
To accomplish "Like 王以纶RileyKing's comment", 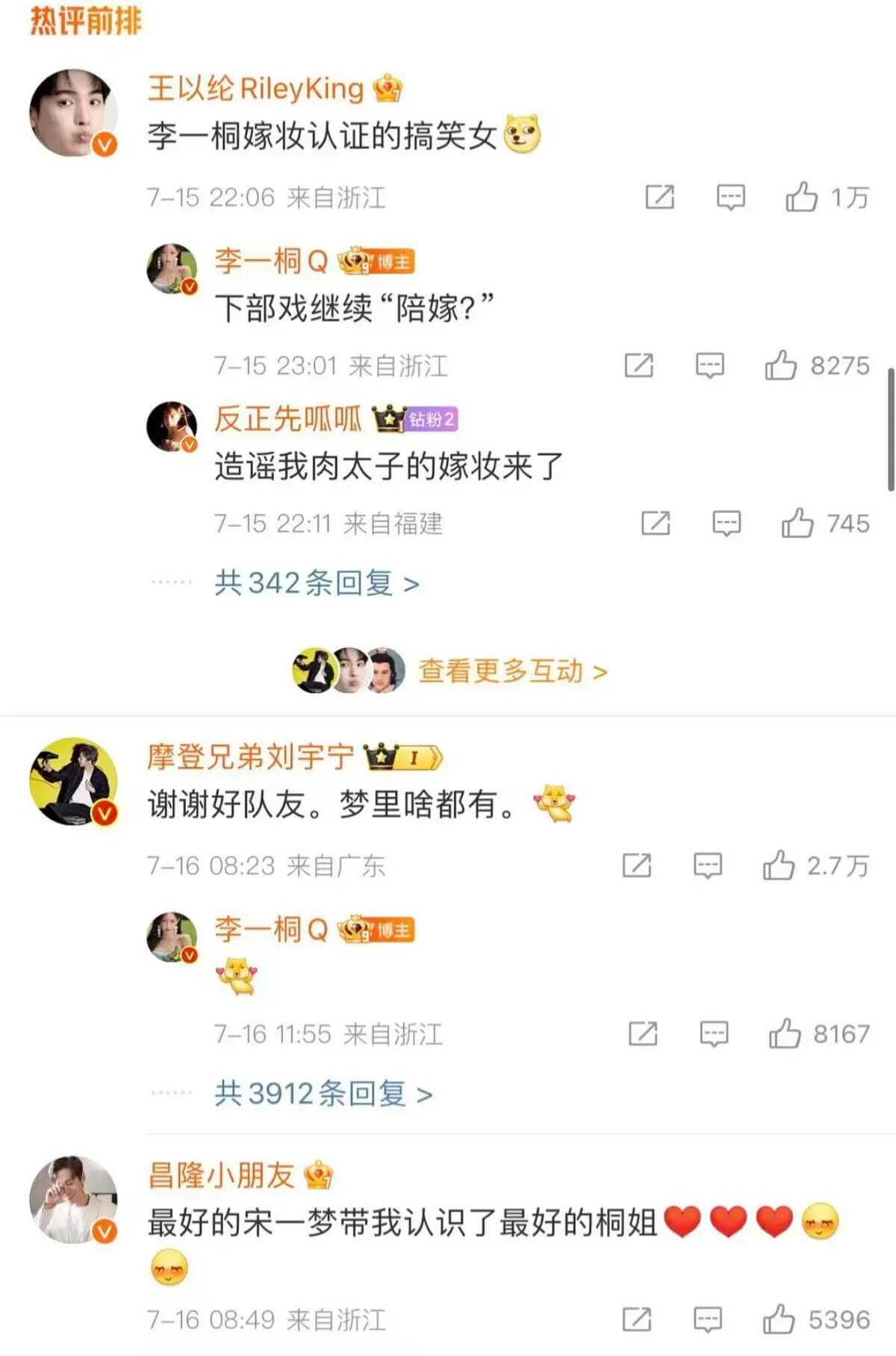I will [x=801, y=197].
